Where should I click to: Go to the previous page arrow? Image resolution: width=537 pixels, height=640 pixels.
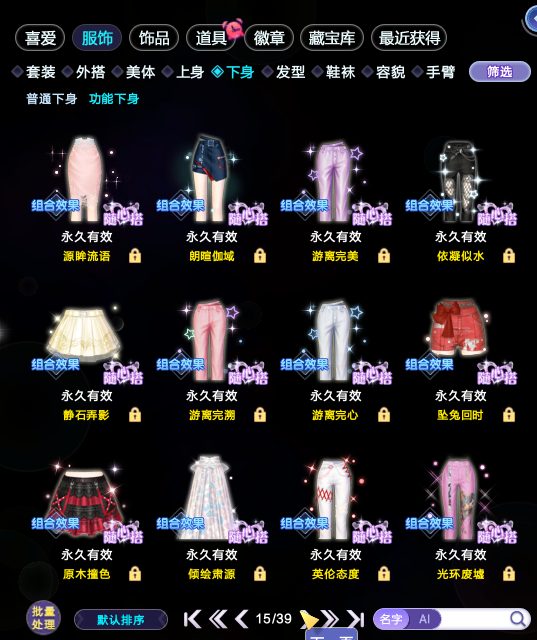pos(242,619)
